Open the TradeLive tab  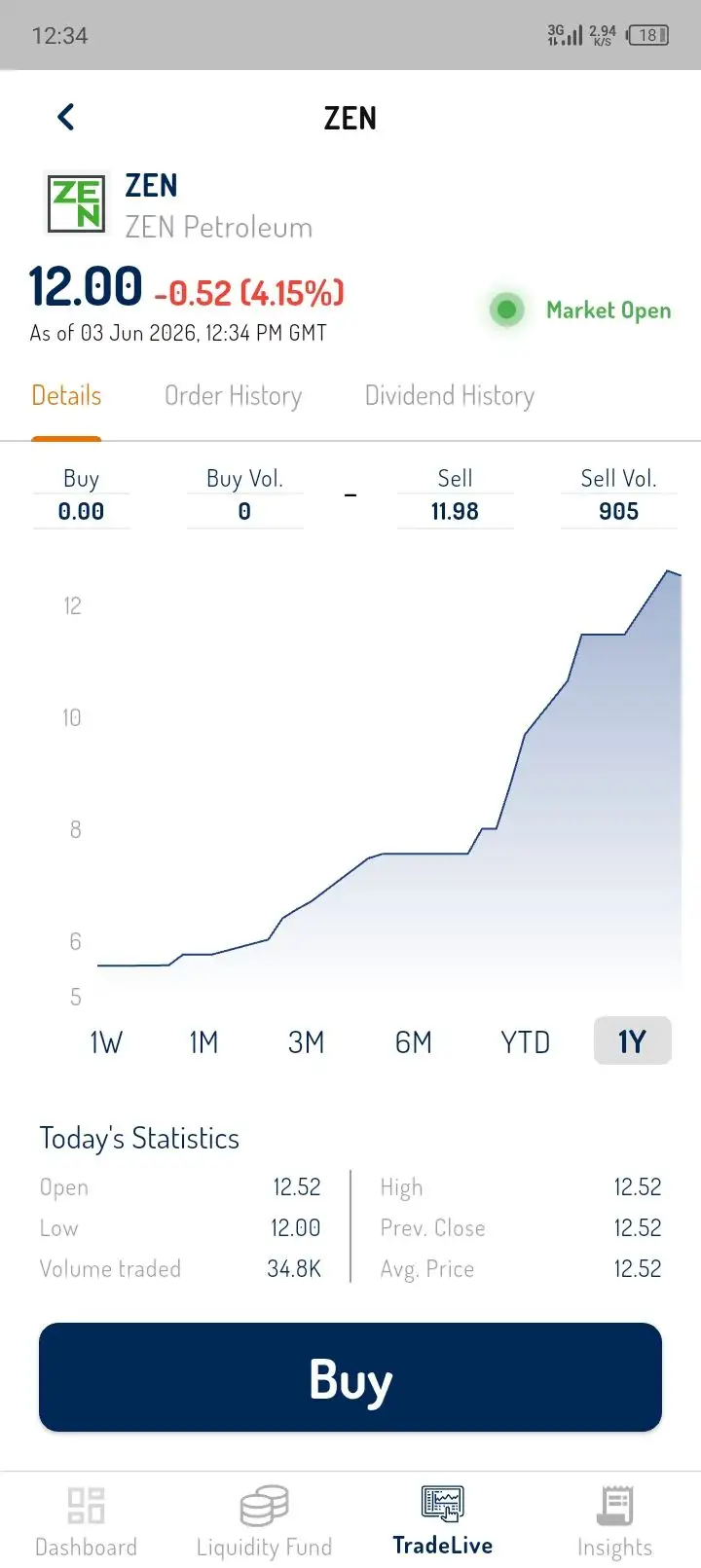[442, 1521]
